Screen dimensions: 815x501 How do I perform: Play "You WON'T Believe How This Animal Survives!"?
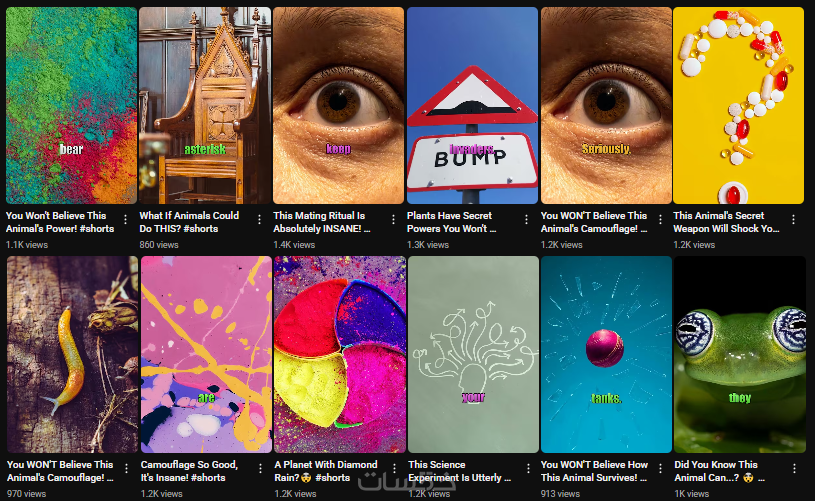(x=606, y=354)
